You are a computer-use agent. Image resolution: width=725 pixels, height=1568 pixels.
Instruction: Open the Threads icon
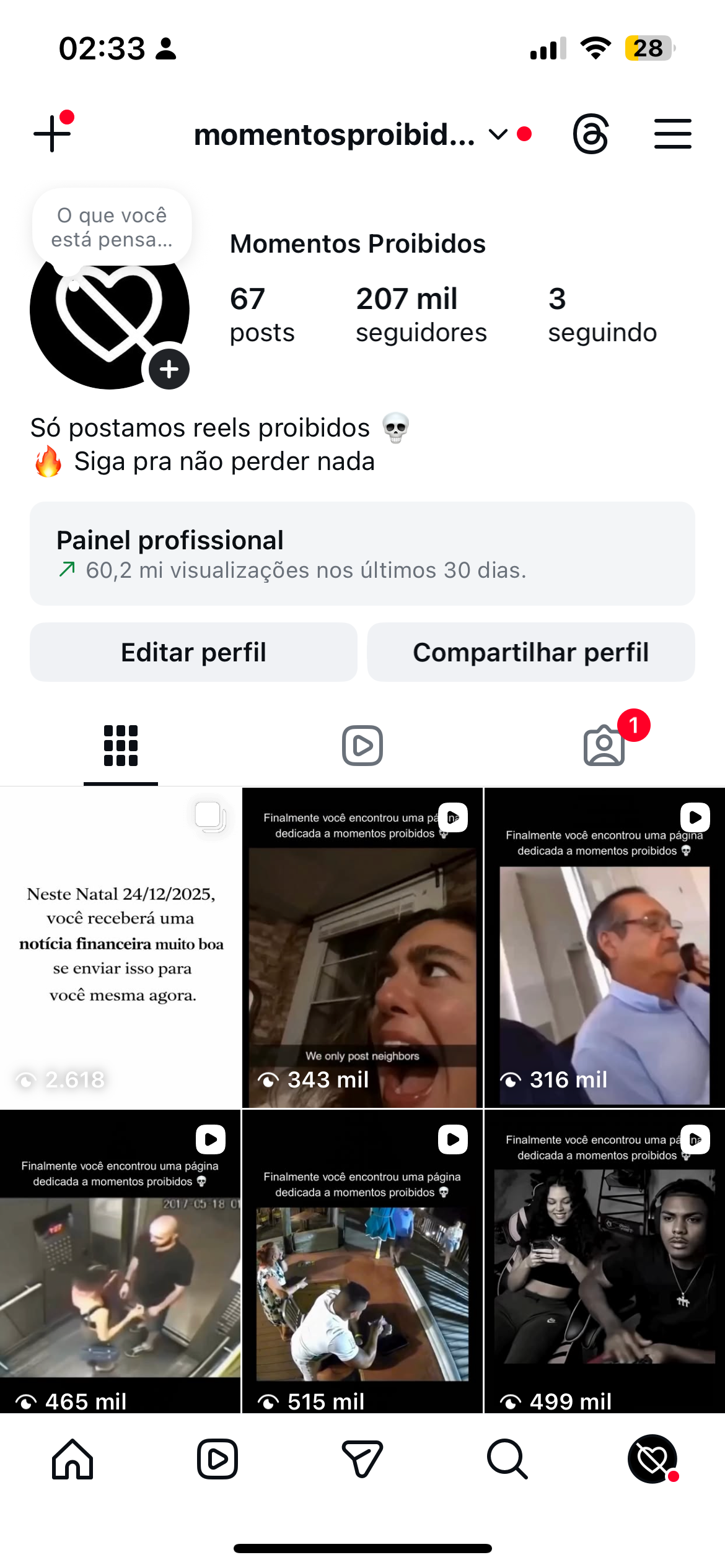[591, 134]
